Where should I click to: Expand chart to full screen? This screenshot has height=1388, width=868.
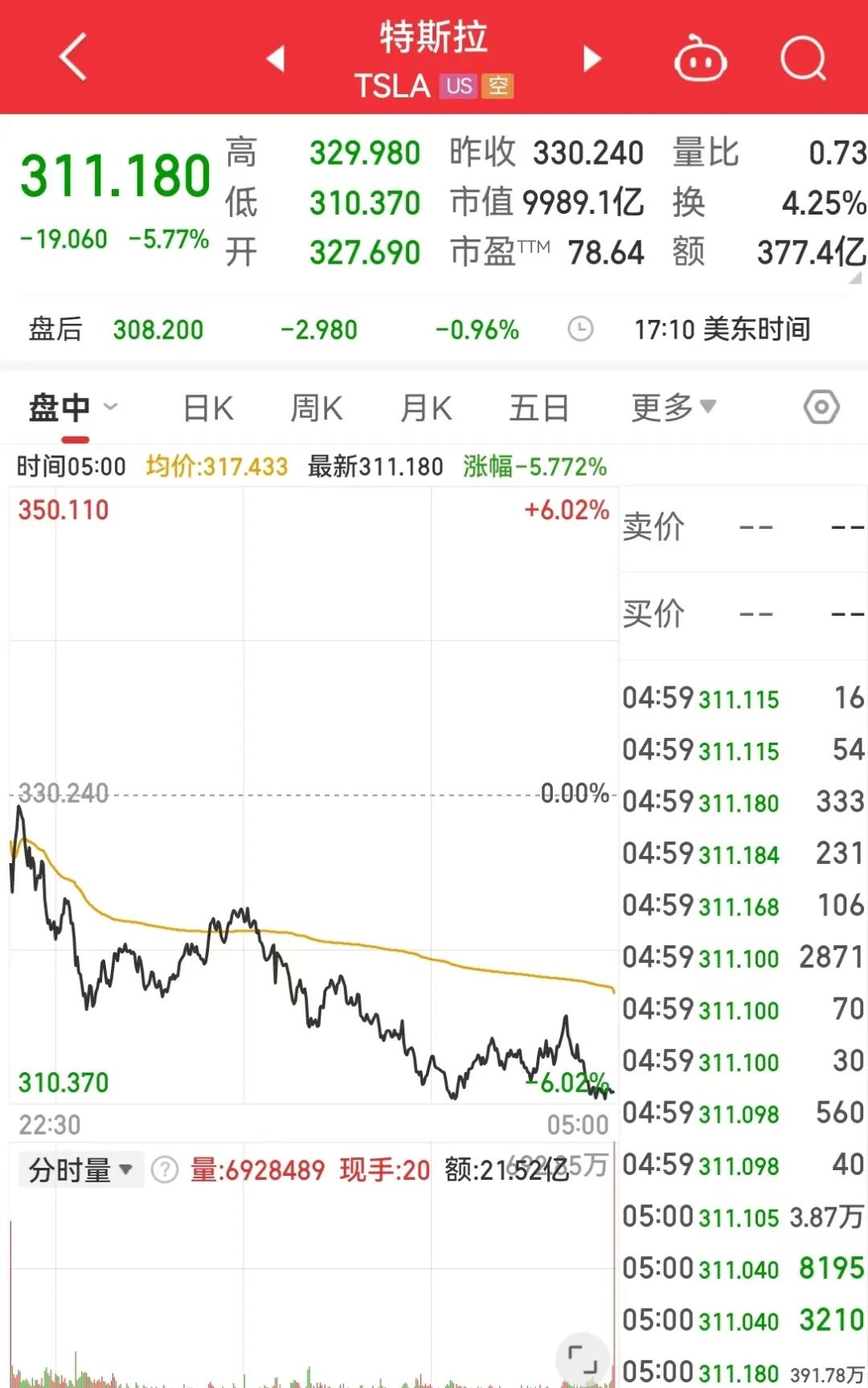click(582, 1357)
